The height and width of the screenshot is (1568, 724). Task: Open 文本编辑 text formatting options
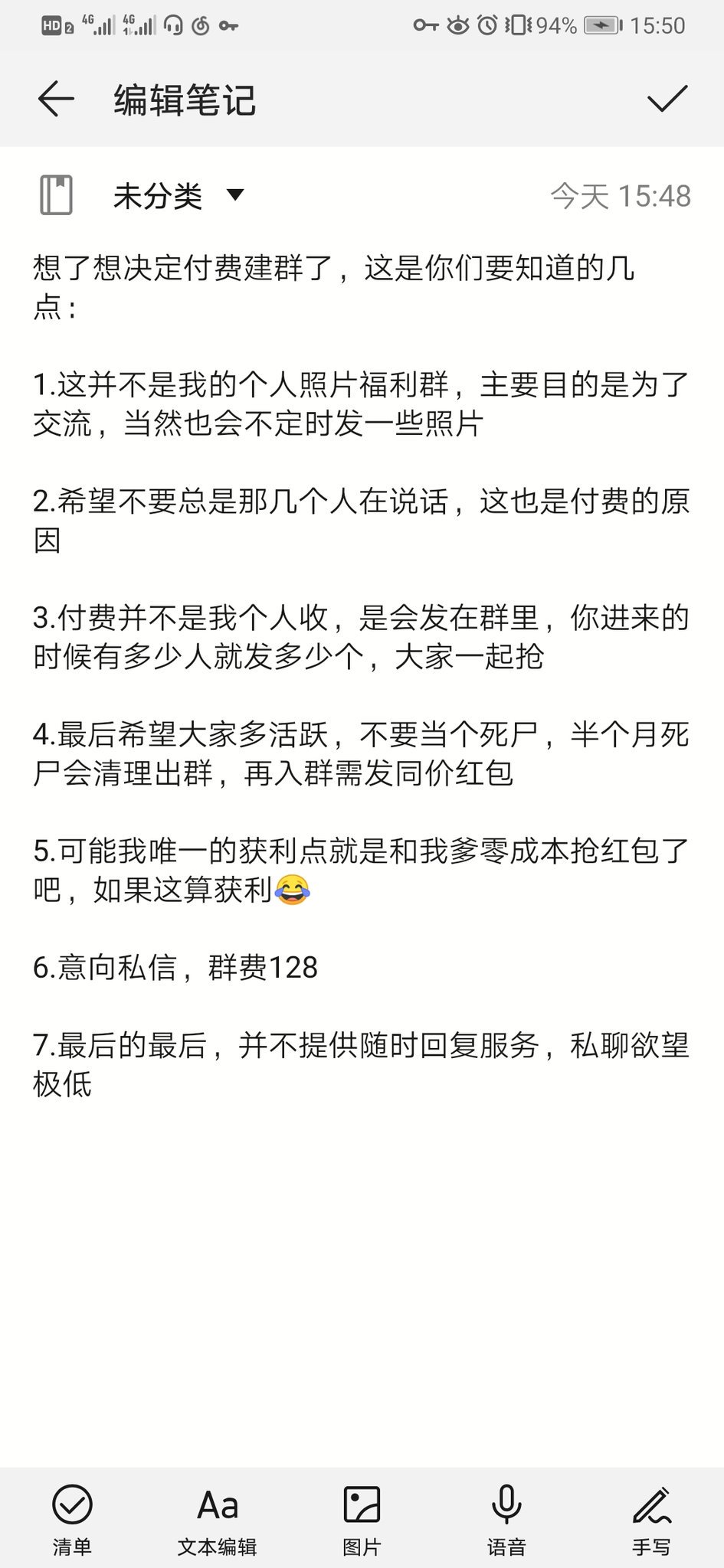[217, 1519]
